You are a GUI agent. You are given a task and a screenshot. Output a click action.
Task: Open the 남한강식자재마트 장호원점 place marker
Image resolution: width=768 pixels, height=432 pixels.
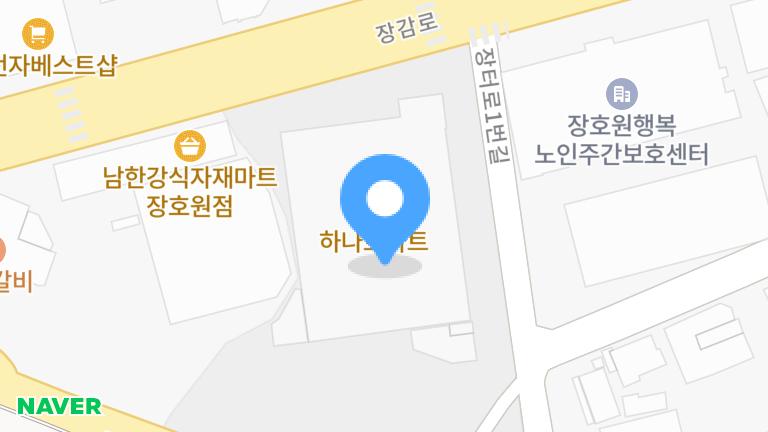pos(190,146)
